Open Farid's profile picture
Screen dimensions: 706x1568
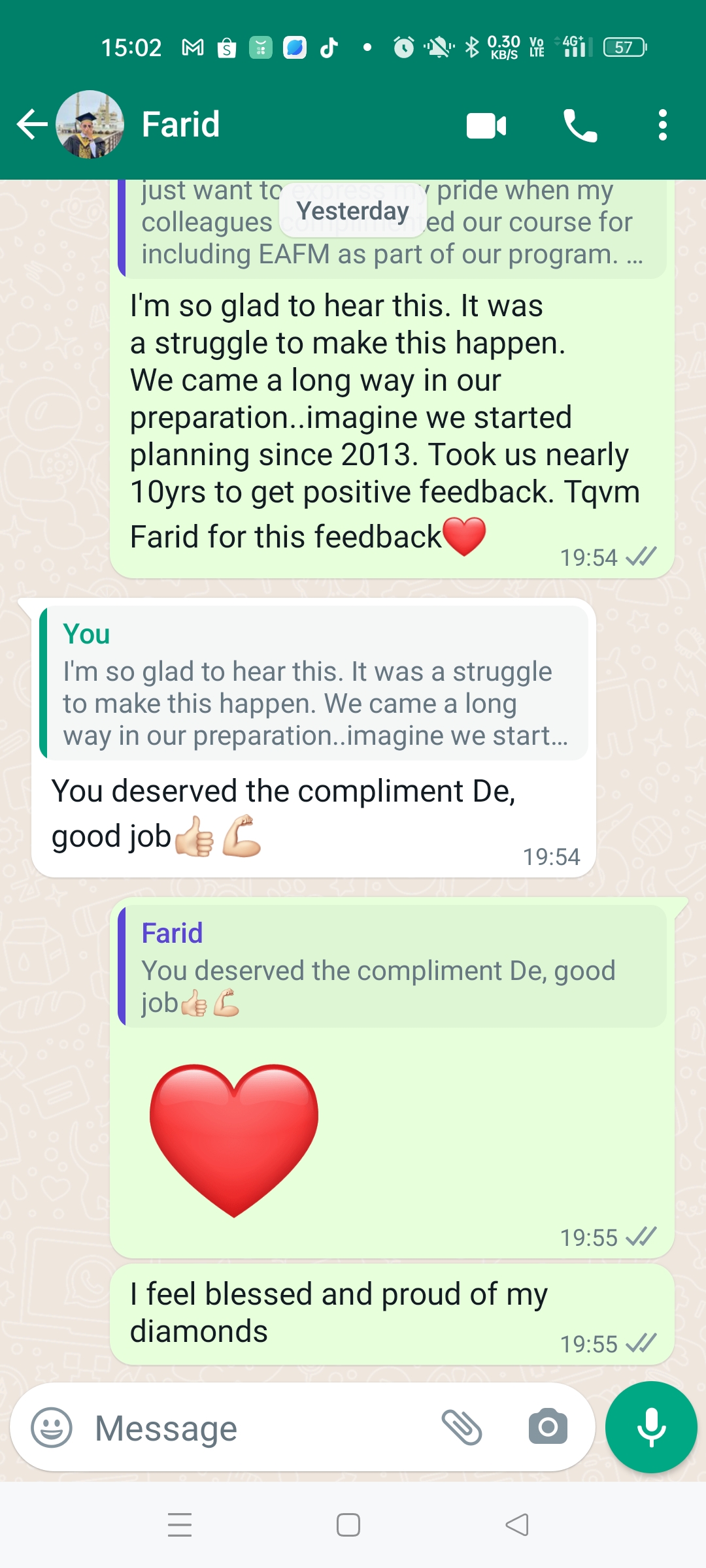tap(90, 124)
